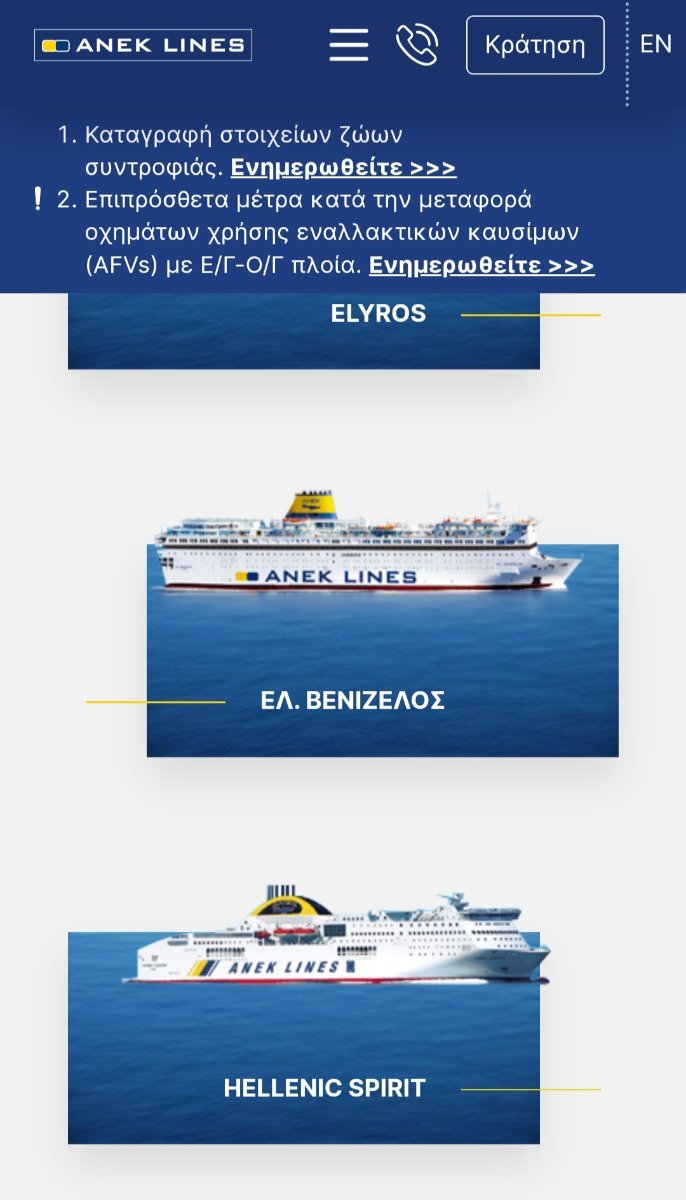Open the HELLENIC SPIRIT ship card
The width and height of the screenshot is (686, 1200).
[x=304, y=1038]
